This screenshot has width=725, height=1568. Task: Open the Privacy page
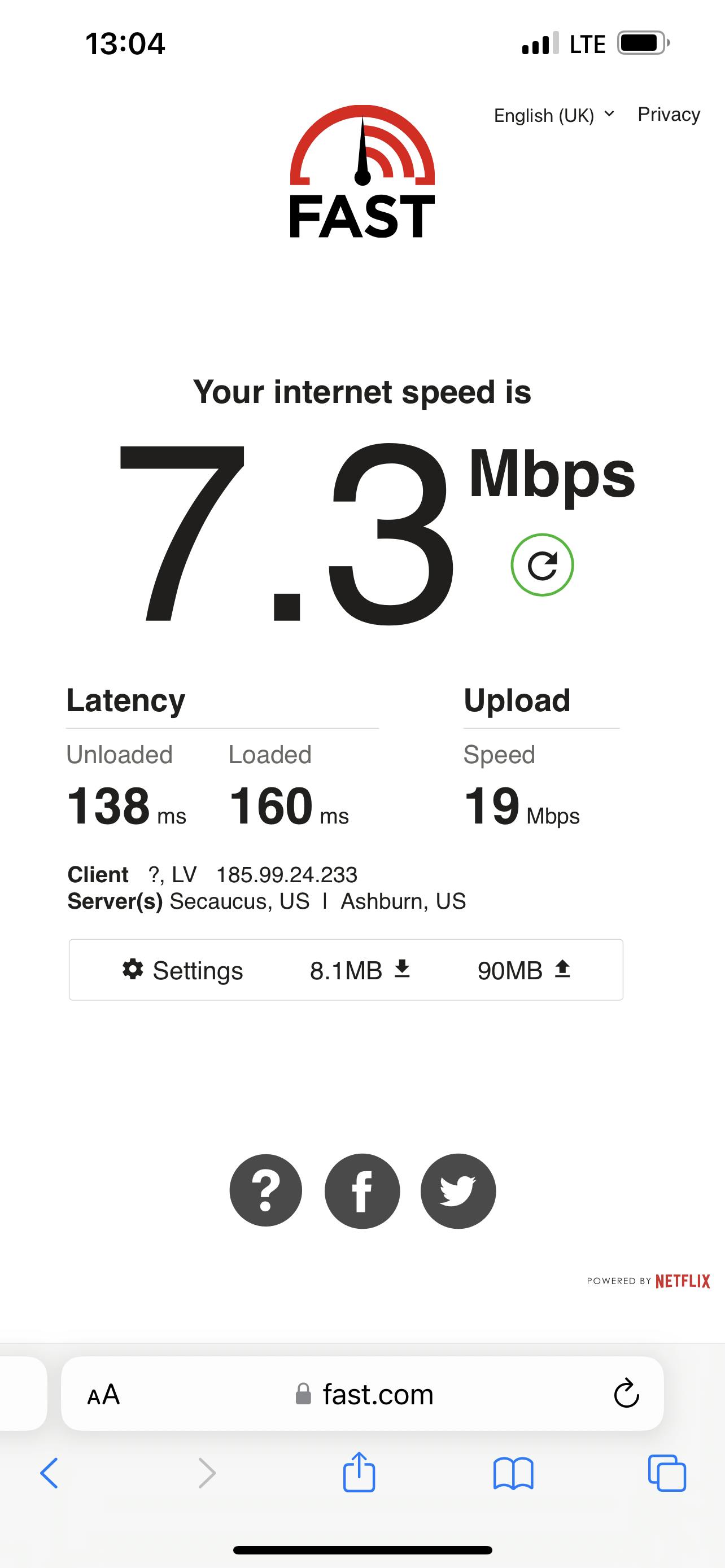point(668,115)
